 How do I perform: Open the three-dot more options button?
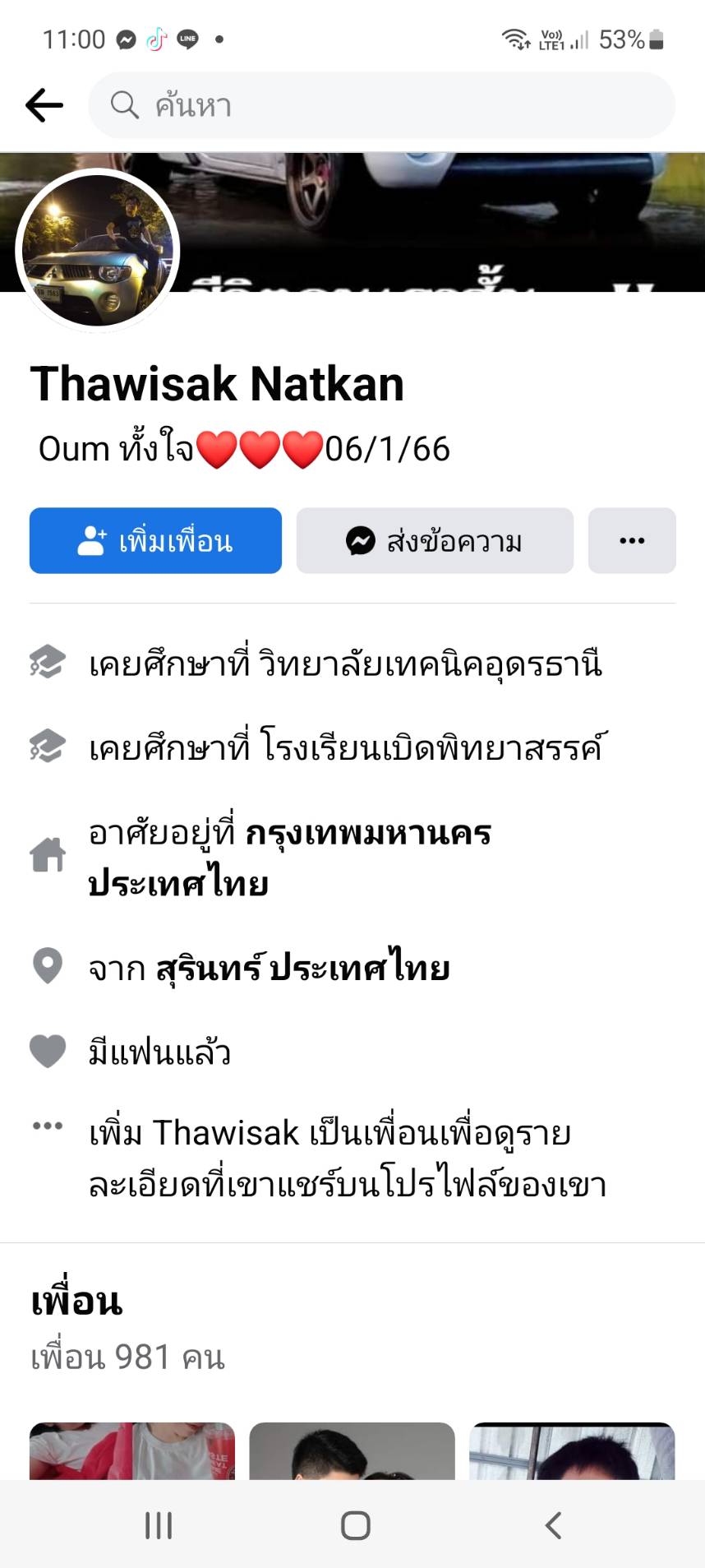click(632, 541)
